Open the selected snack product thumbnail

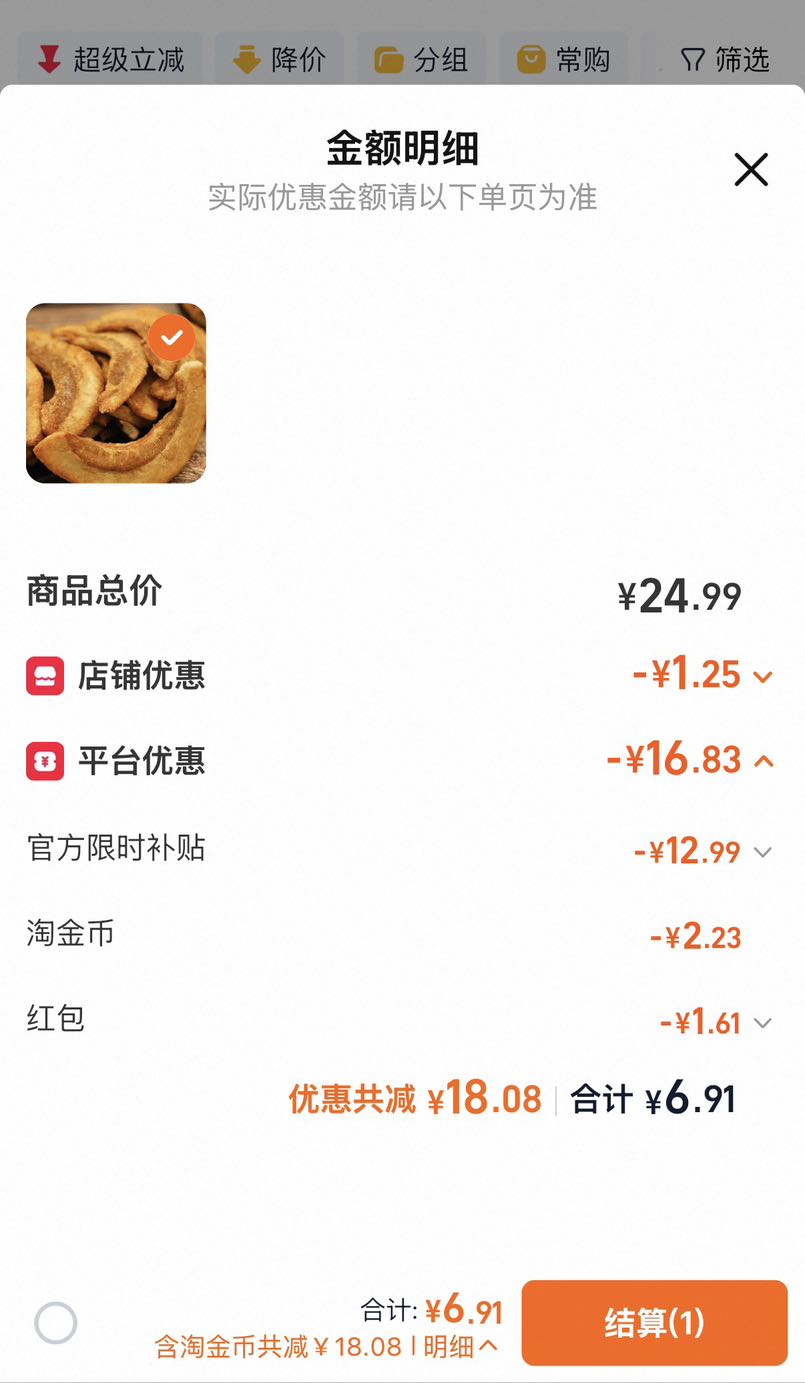pos(116,393)
